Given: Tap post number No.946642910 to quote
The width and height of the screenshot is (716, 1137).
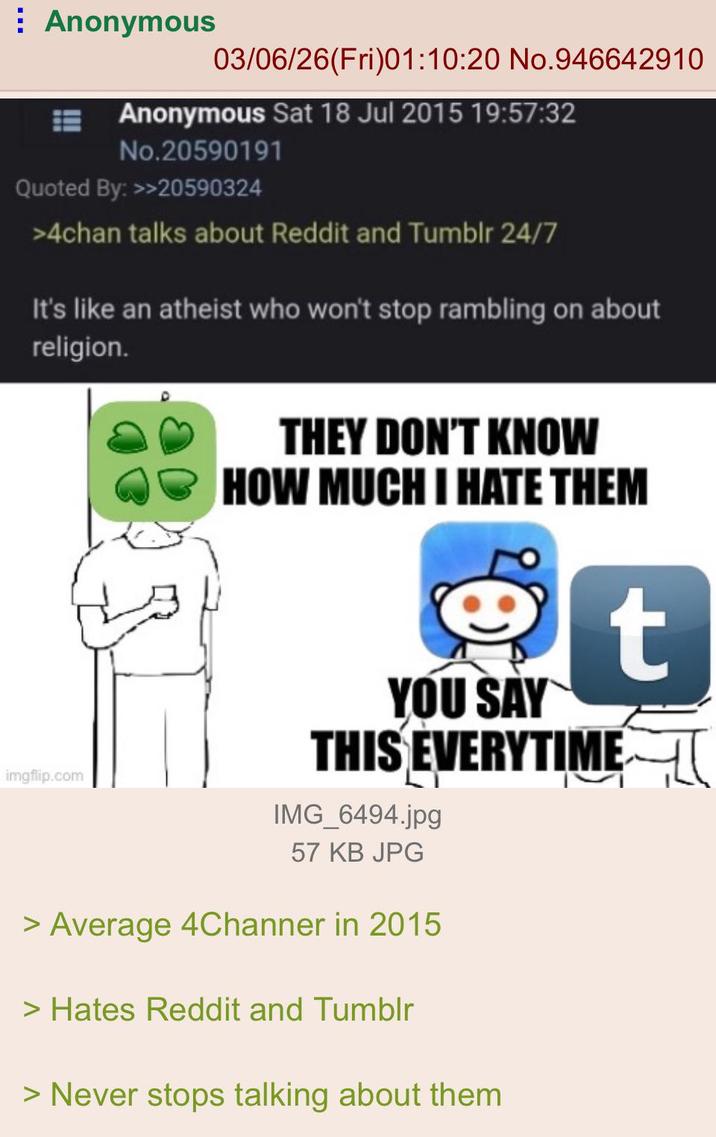Looking at the screenshot, I should (606, 59).
